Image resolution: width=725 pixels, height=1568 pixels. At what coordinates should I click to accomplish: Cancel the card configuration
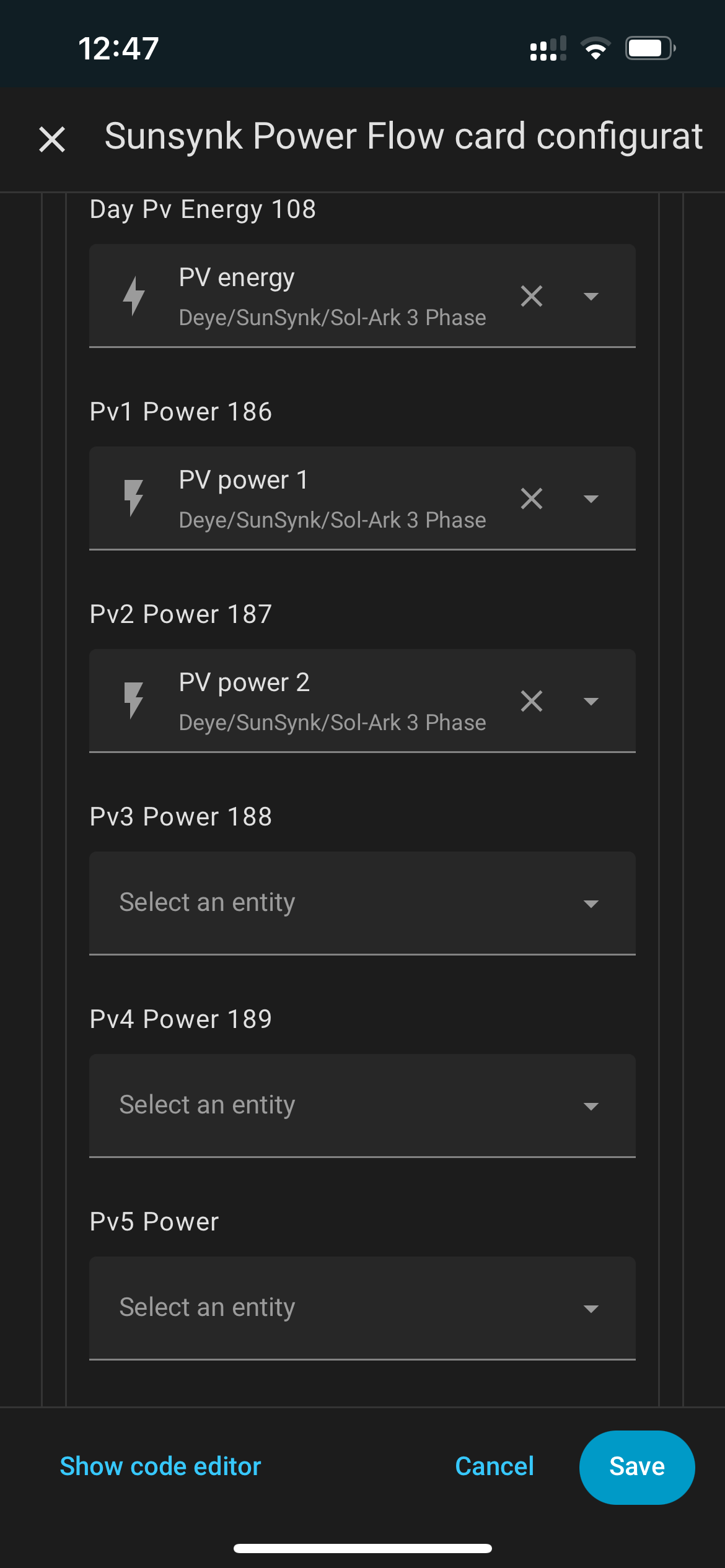pyautogui.click(x=494, y=1467)
